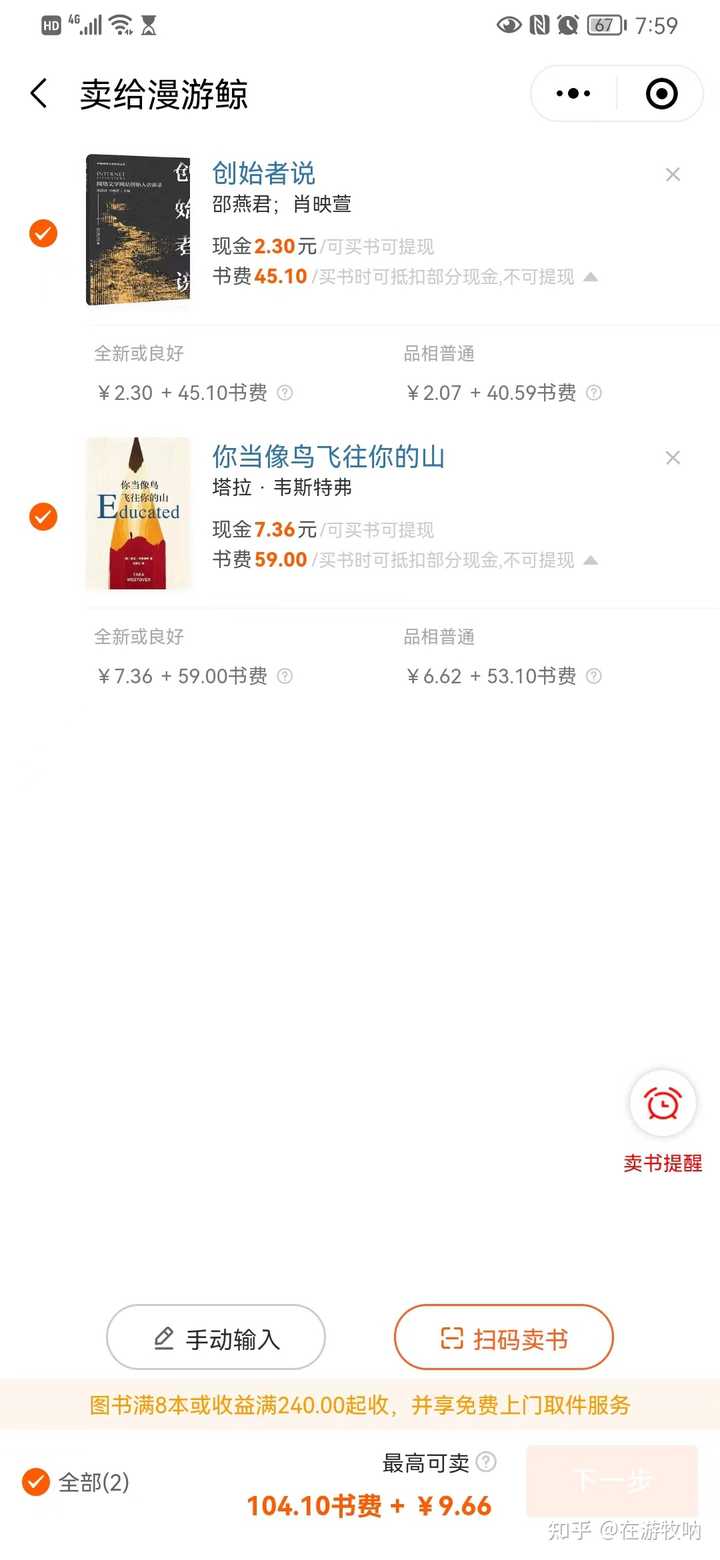Screen dimensions: 720x1560
Task: Show help for 最高可卖
Action: tap(486, 1462)
